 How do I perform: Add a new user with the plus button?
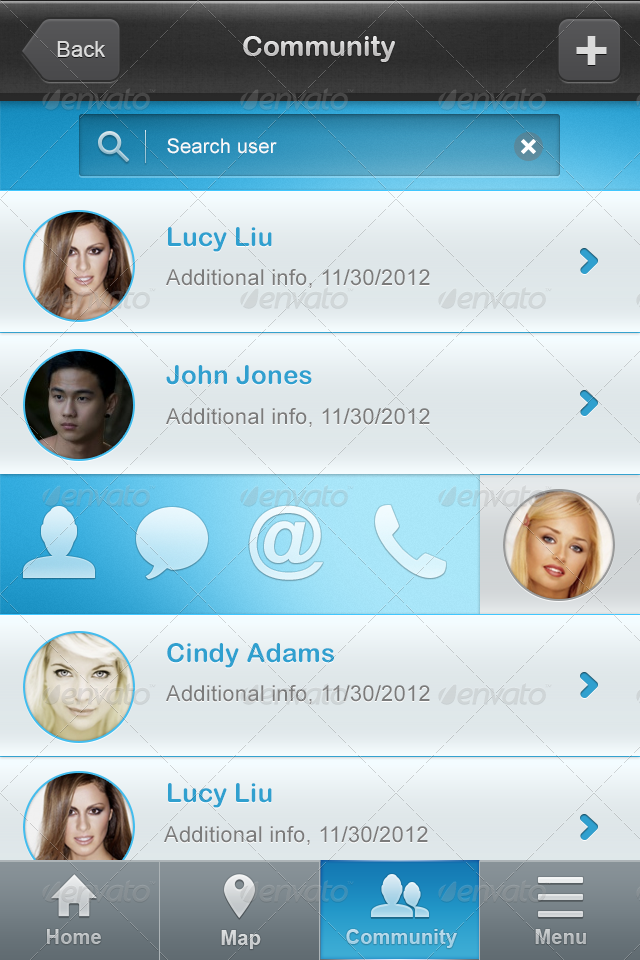coord(589,50)
